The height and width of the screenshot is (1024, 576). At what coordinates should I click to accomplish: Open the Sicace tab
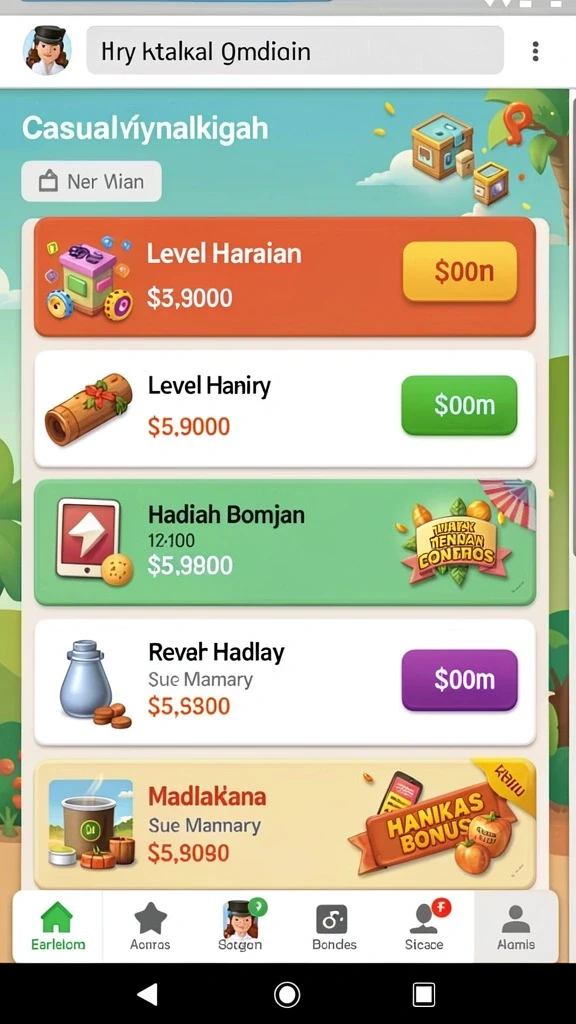(x=424, y=926)
